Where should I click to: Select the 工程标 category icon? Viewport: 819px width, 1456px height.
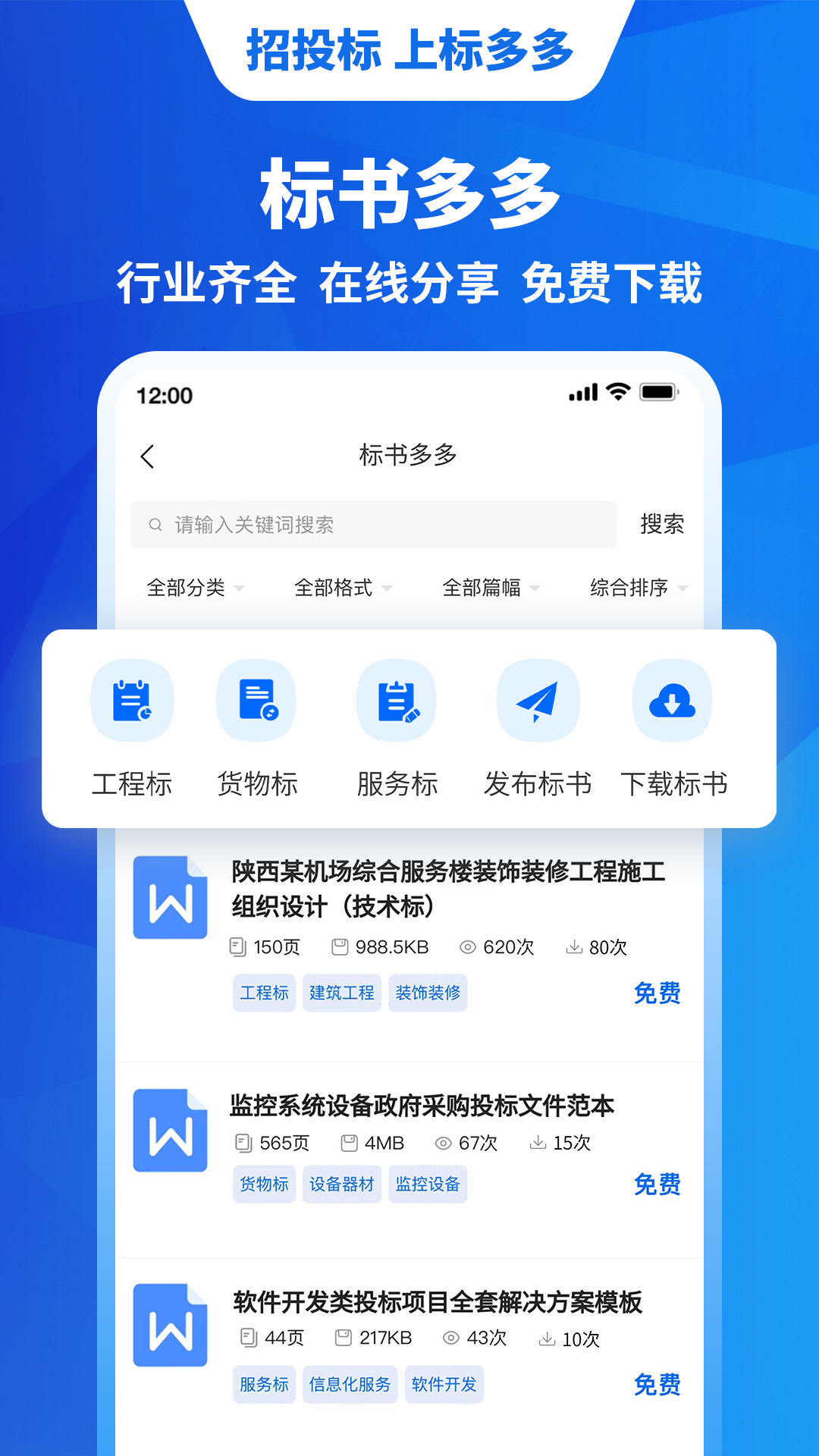(132, 700)
